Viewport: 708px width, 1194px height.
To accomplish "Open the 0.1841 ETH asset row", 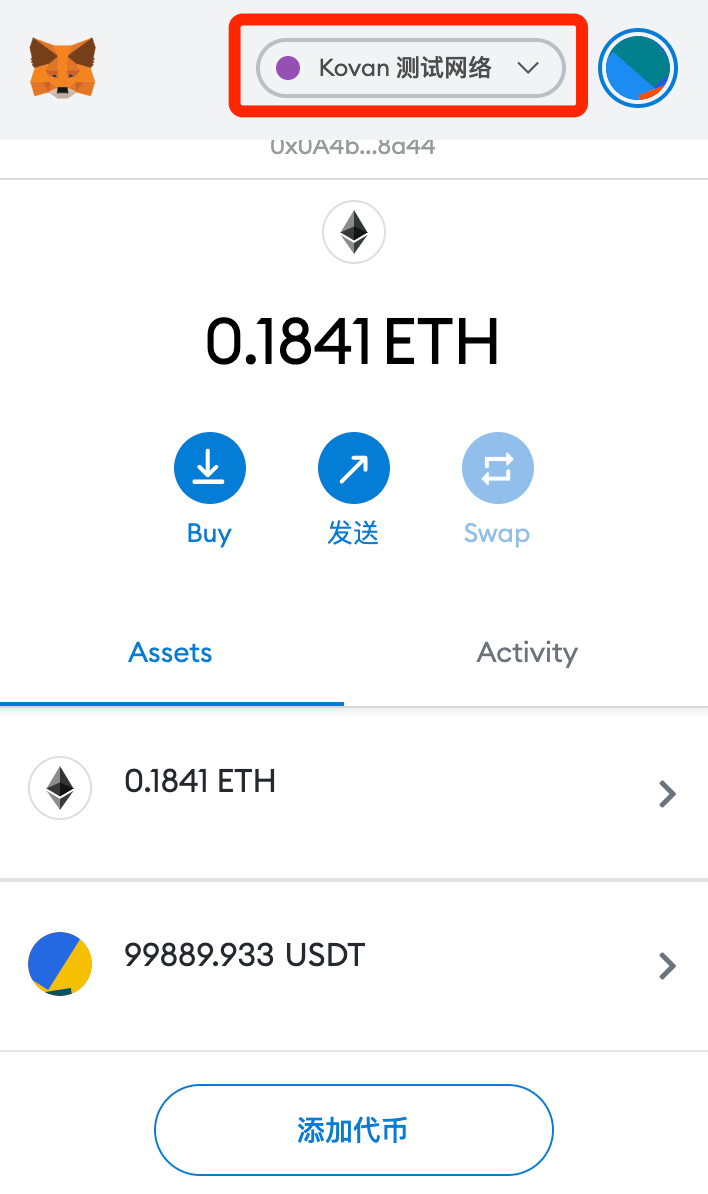I will [x=354, y=793].
